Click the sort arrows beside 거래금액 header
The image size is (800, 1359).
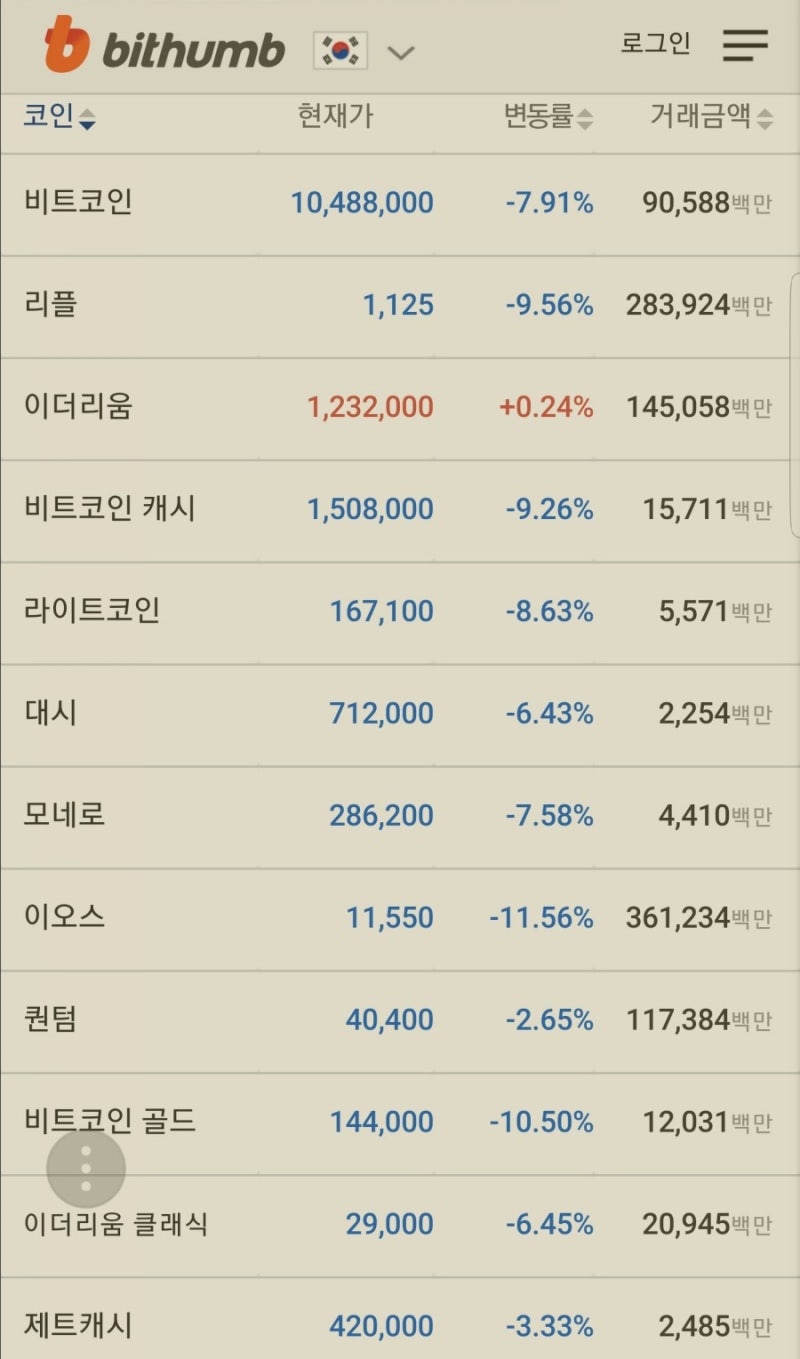(x=765, y=117)
